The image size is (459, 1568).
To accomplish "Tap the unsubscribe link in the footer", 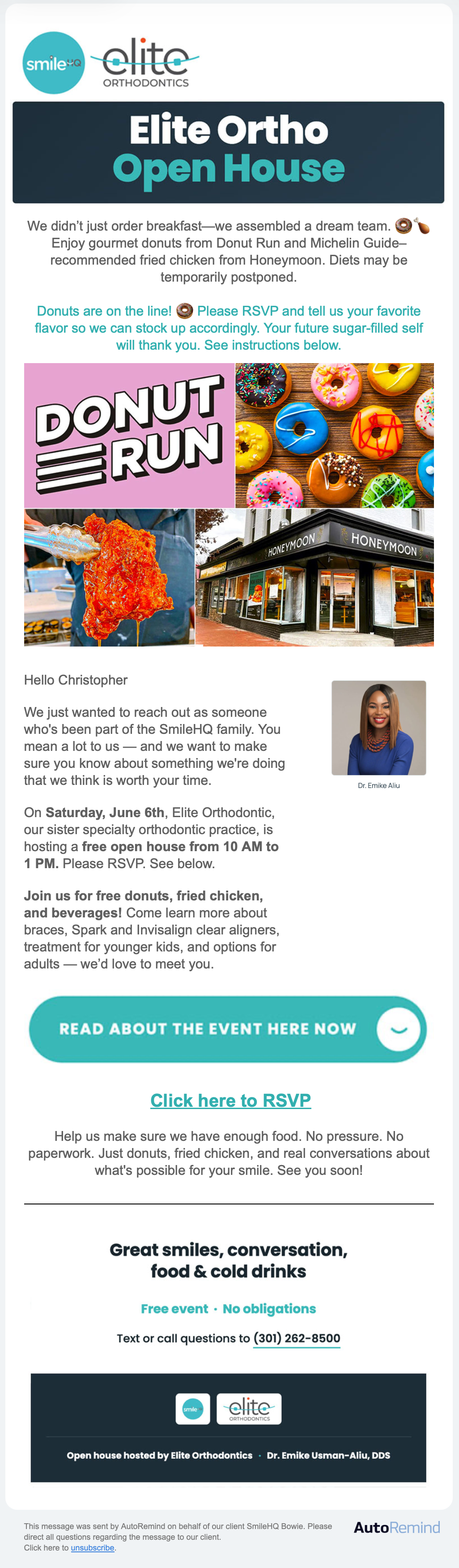I will coord(93,1547).
